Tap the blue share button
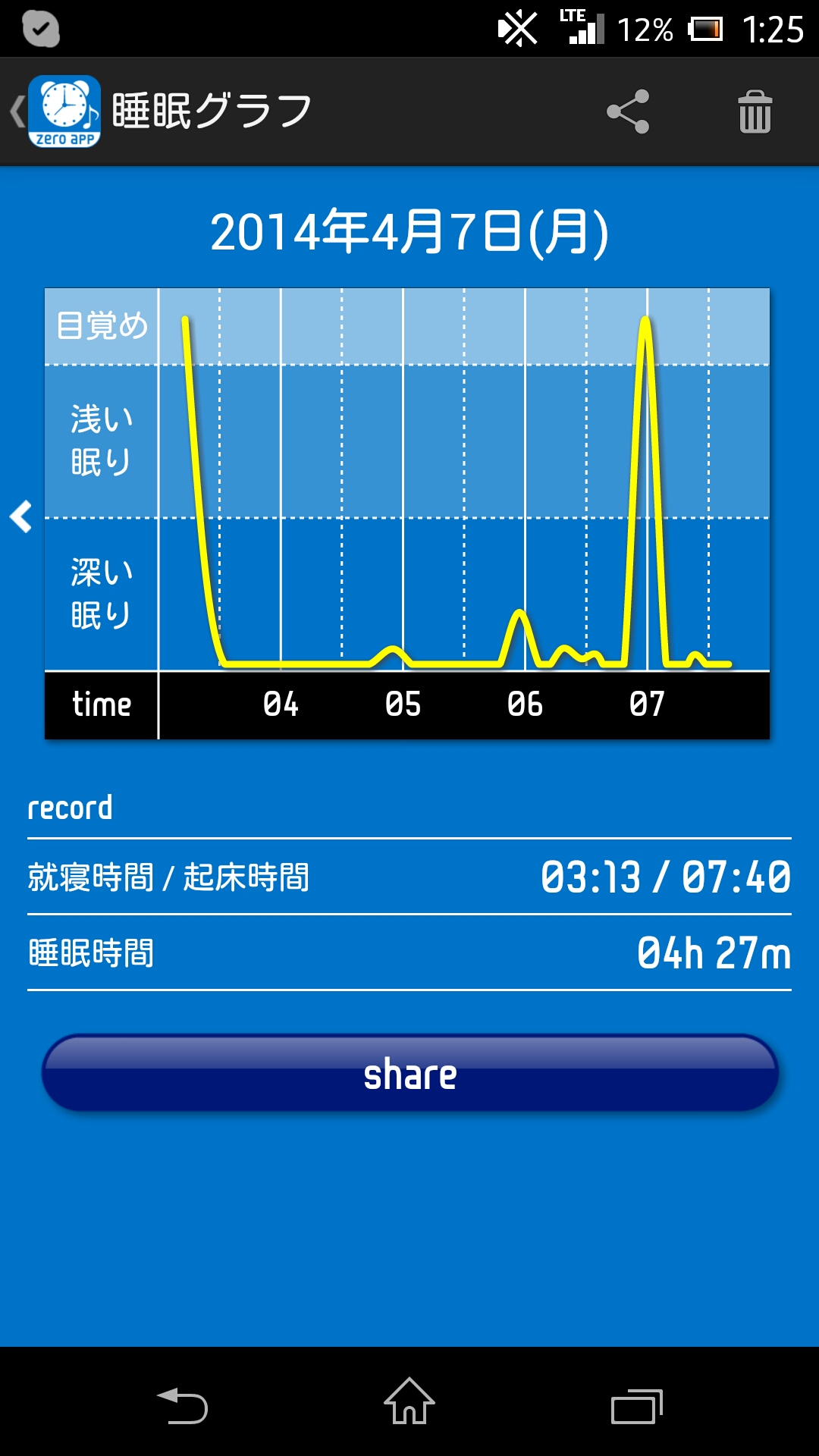The width and height of the screenshot is (819, 1456). [409, 1074]
